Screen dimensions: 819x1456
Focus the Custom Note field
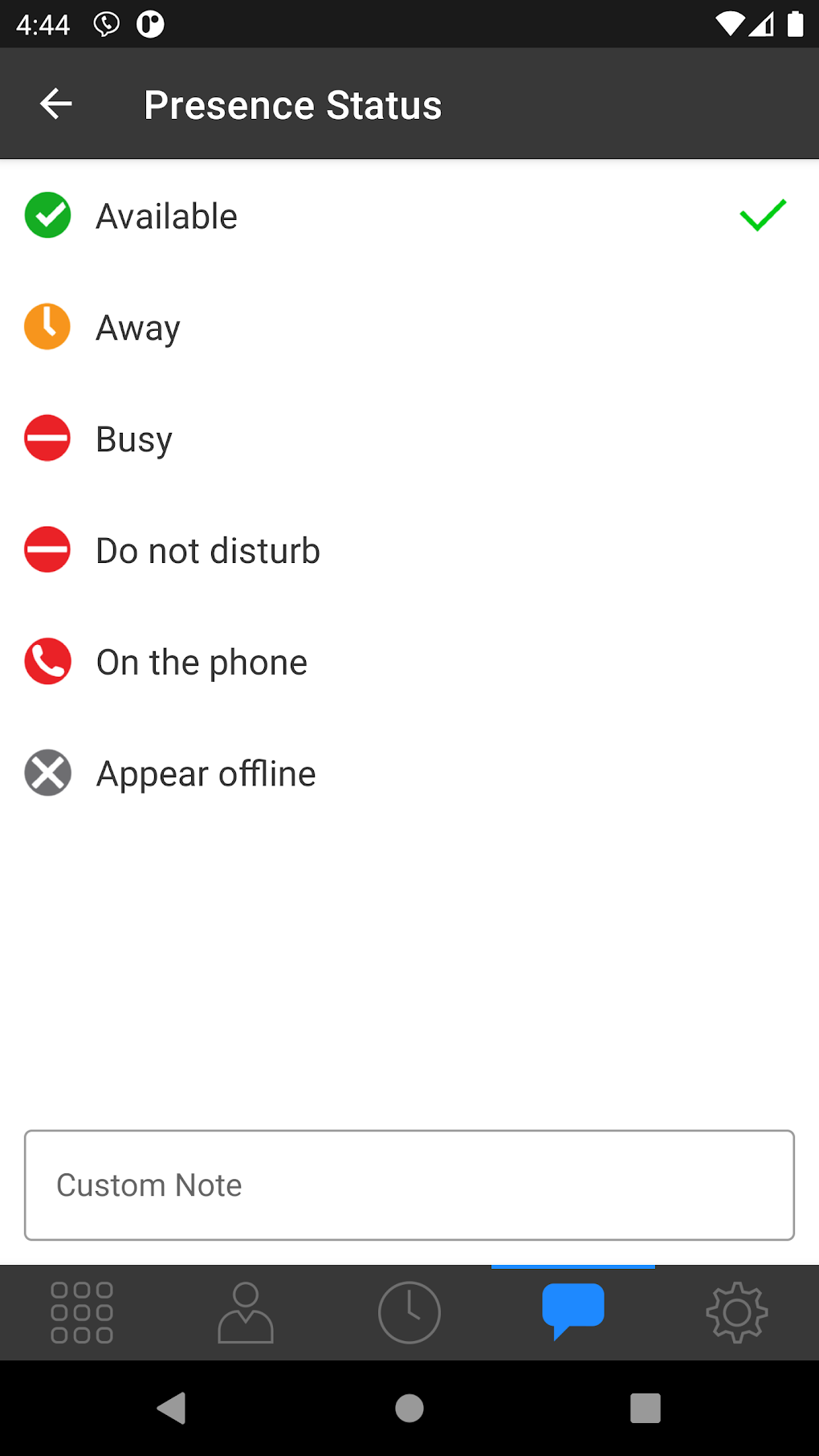(x=409, y=1185)
